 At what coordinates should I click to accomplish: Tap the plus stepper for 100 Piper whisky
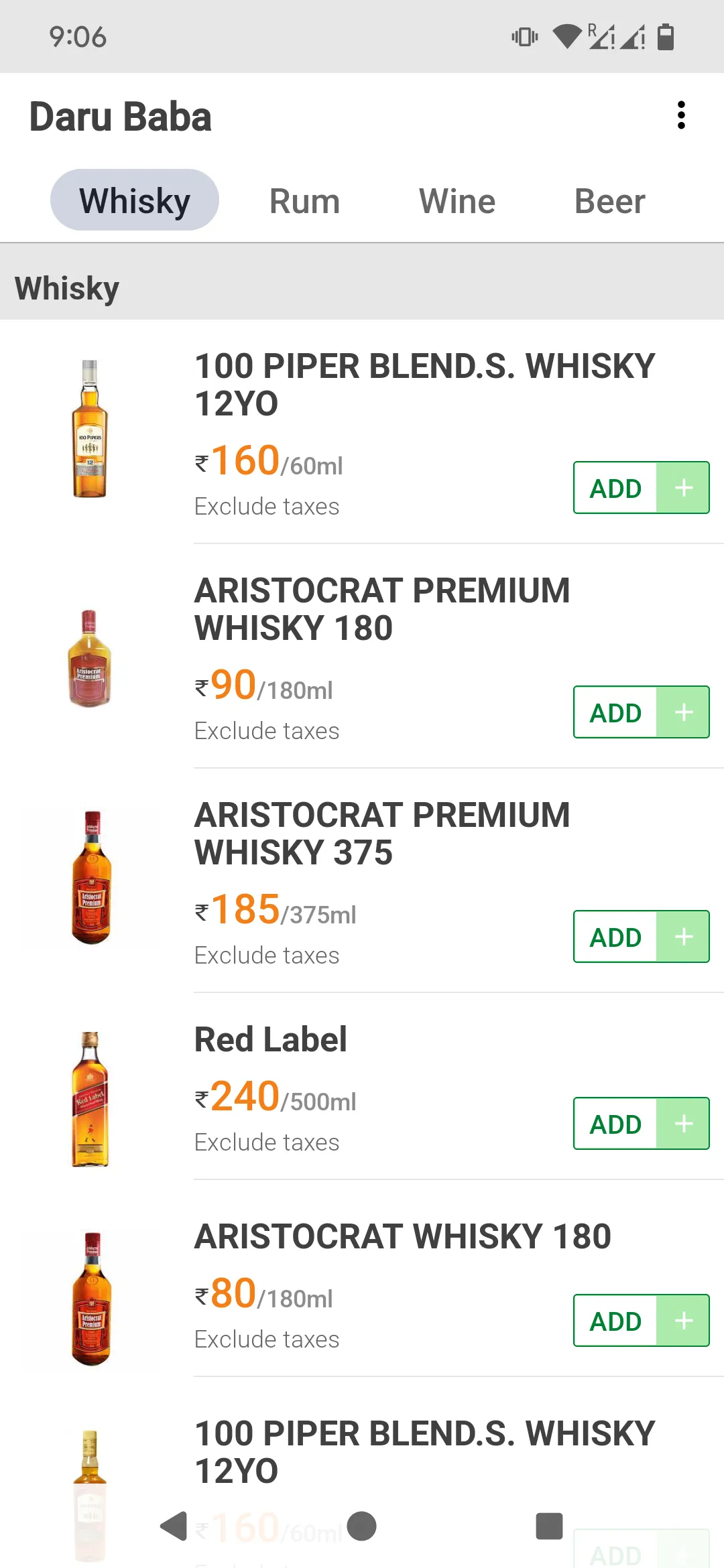pos(682,487)
